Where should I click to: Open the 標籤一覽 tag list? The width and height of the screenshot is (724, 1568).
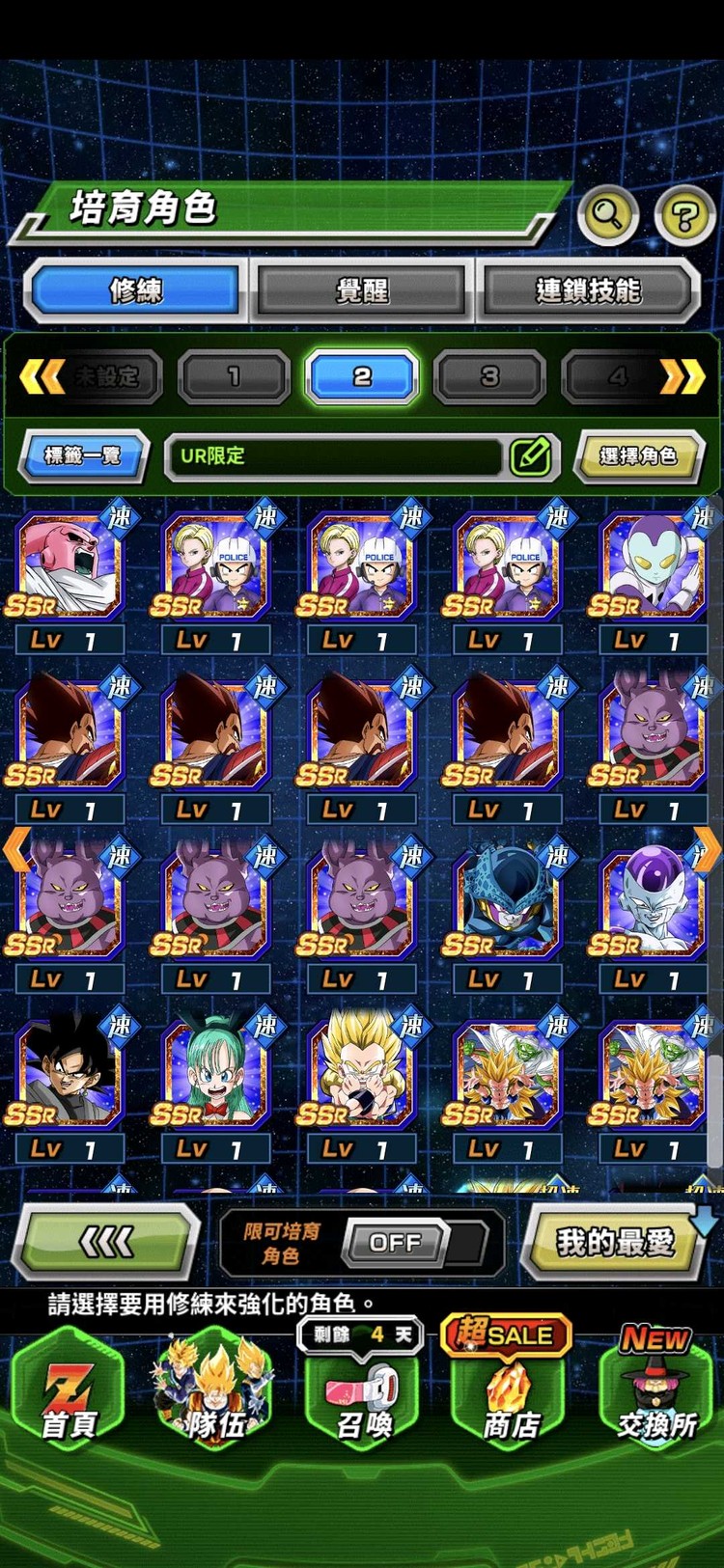pos(83,455)
